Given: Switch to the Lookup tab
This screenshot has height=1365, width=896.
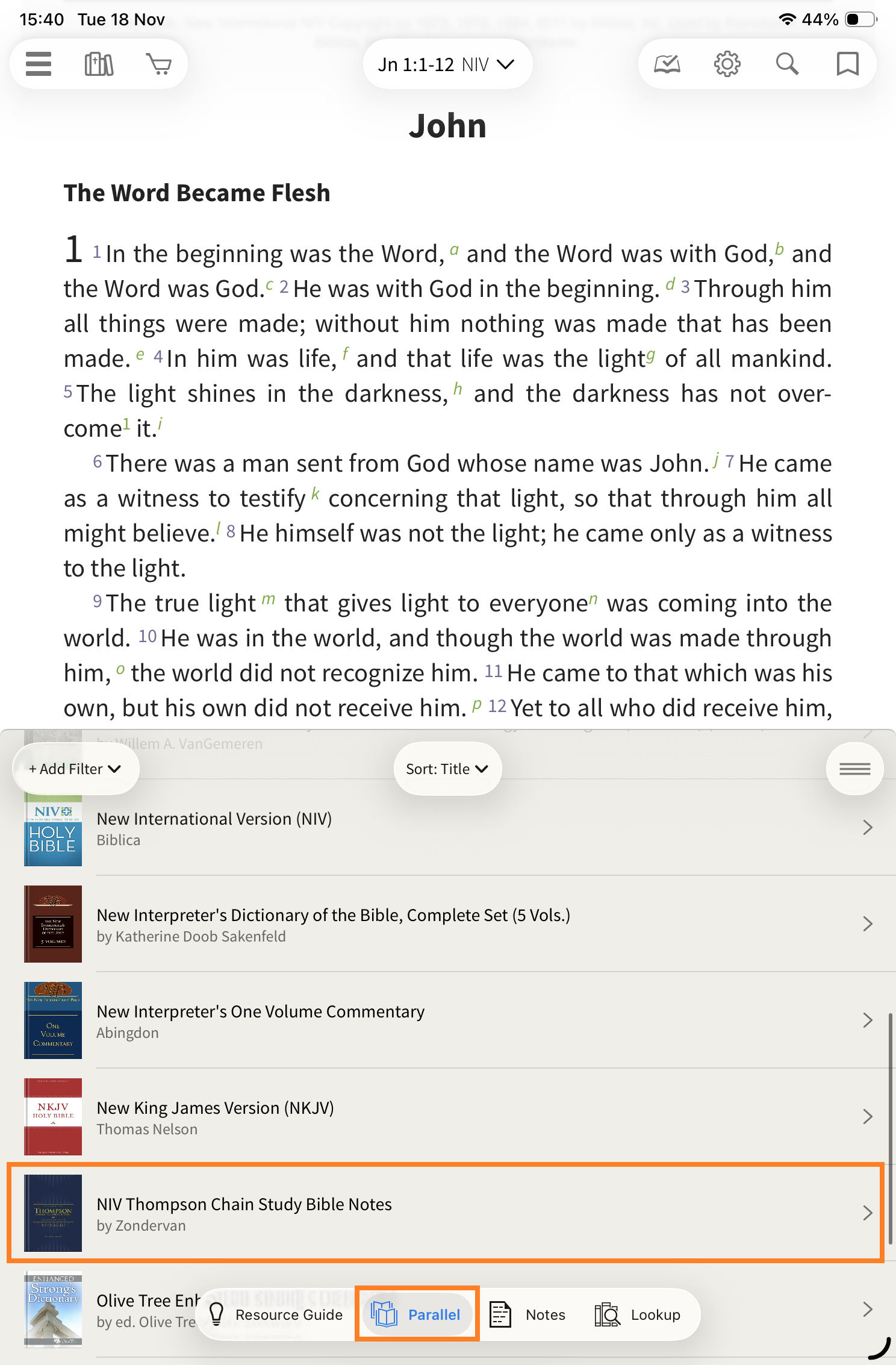Looking at the screenshot, I should (638, 1314).
